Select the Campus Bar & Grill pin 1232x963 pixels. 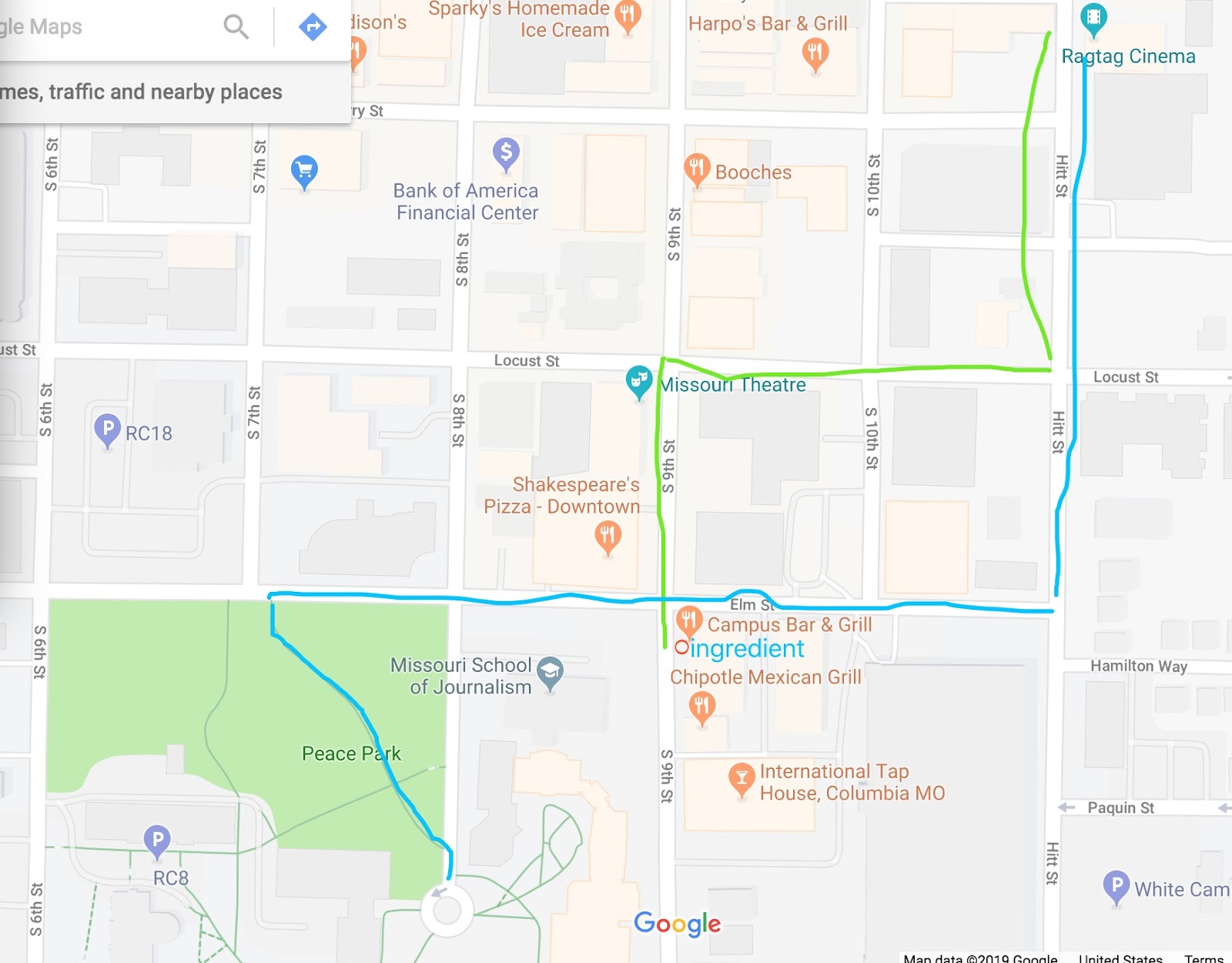click(688, 620)
